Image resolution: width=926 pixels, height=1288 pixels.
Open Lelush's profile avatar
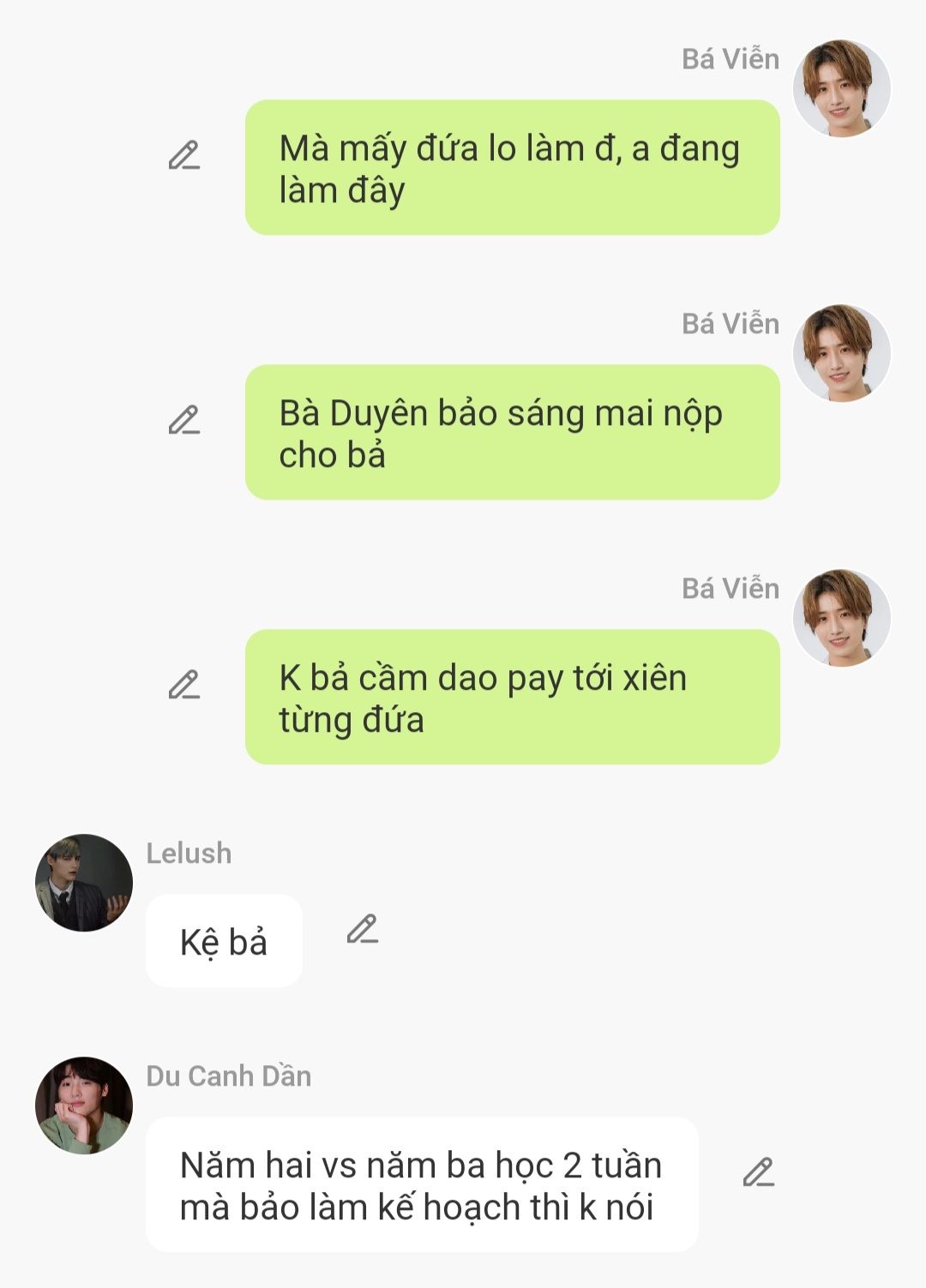pos(84,883)
